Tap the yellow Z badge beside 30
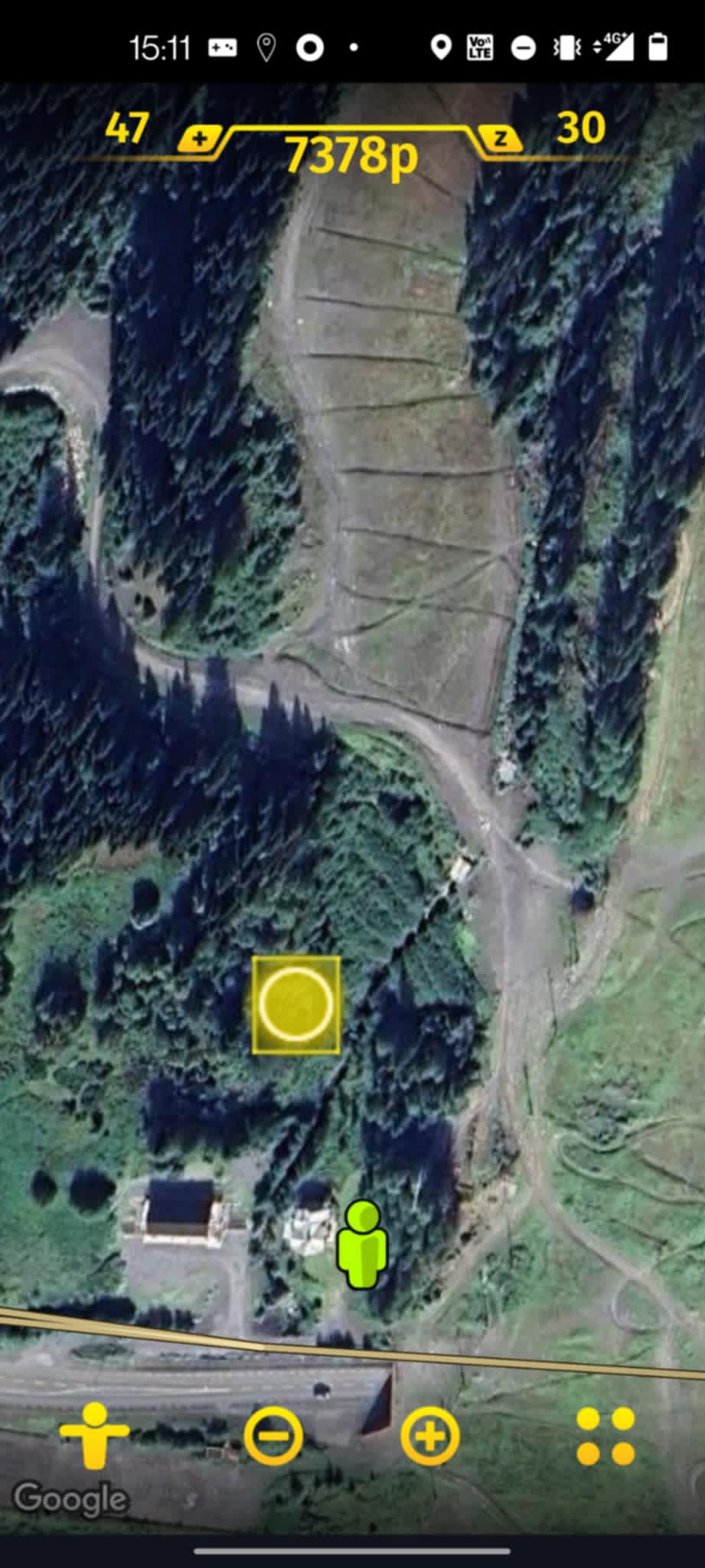The width and height of the screenshot is (705, 1568). pos(501,139)
